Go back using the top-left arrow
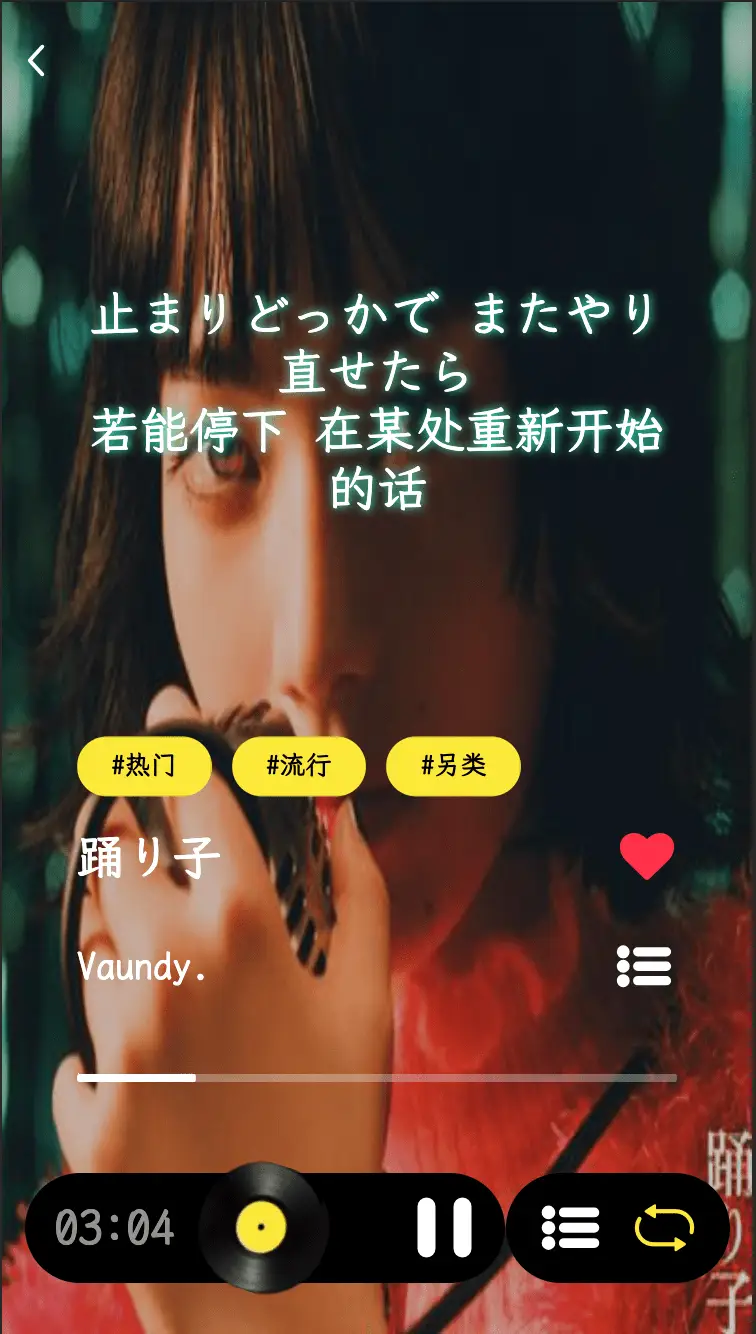The width and height of the screenshot is (756, 1334). [37, 61]
